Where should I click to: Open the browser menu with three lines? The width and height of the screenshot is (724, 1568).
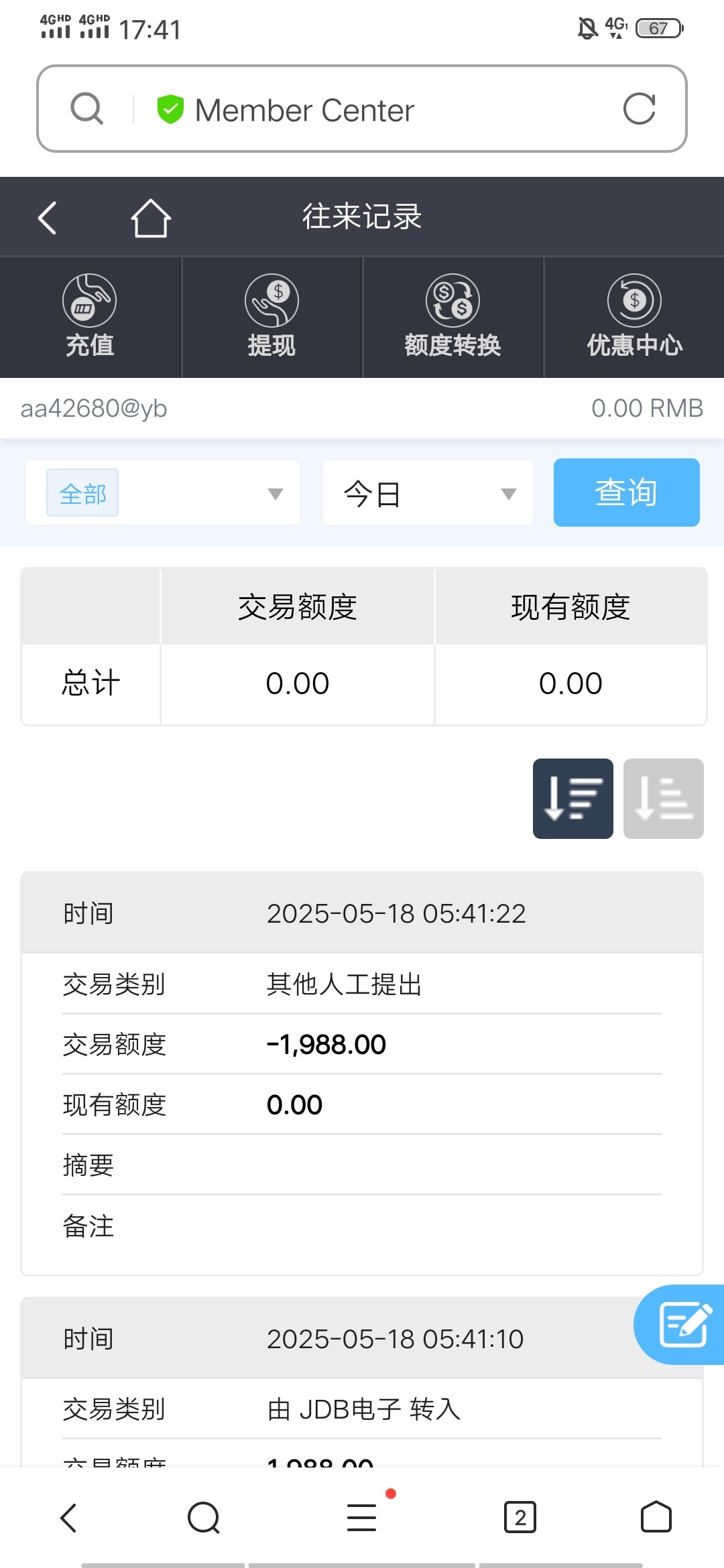(362, 1518)
